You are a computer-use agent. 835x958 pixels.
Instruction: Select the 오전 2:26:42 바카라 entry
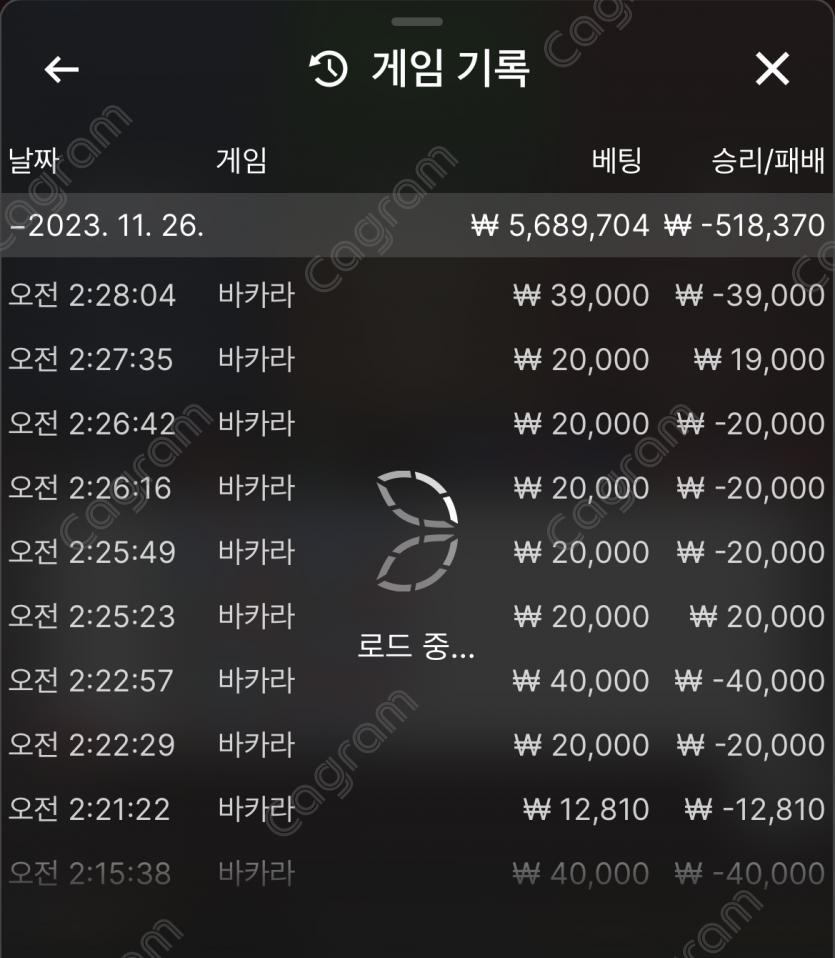417,424
